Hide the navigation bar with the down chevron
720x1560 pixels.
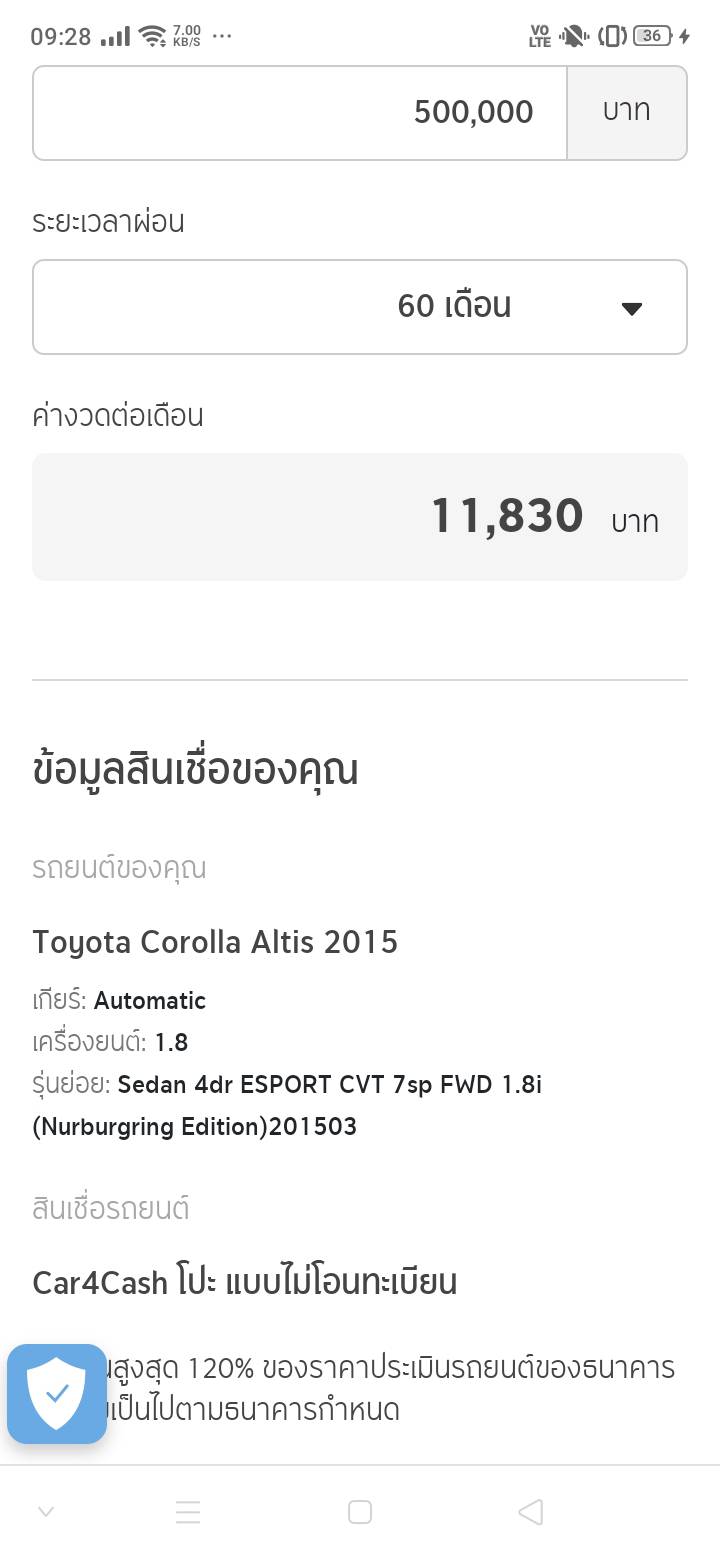(46, 1512)
